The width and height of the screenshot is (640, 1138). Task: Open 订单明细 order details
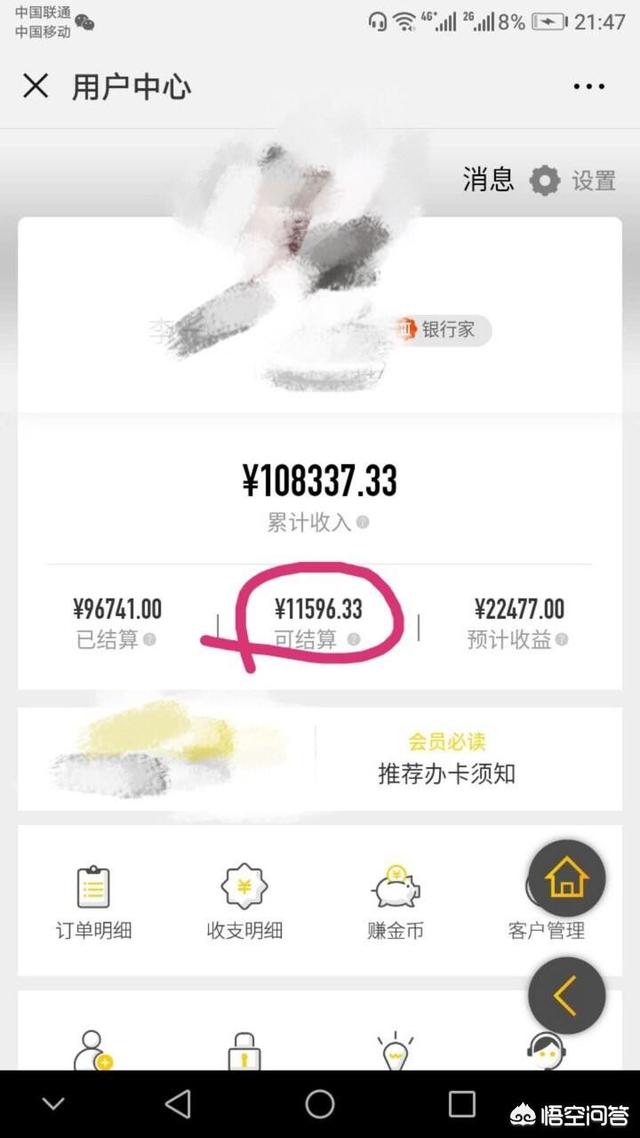(x=94, y=903)
